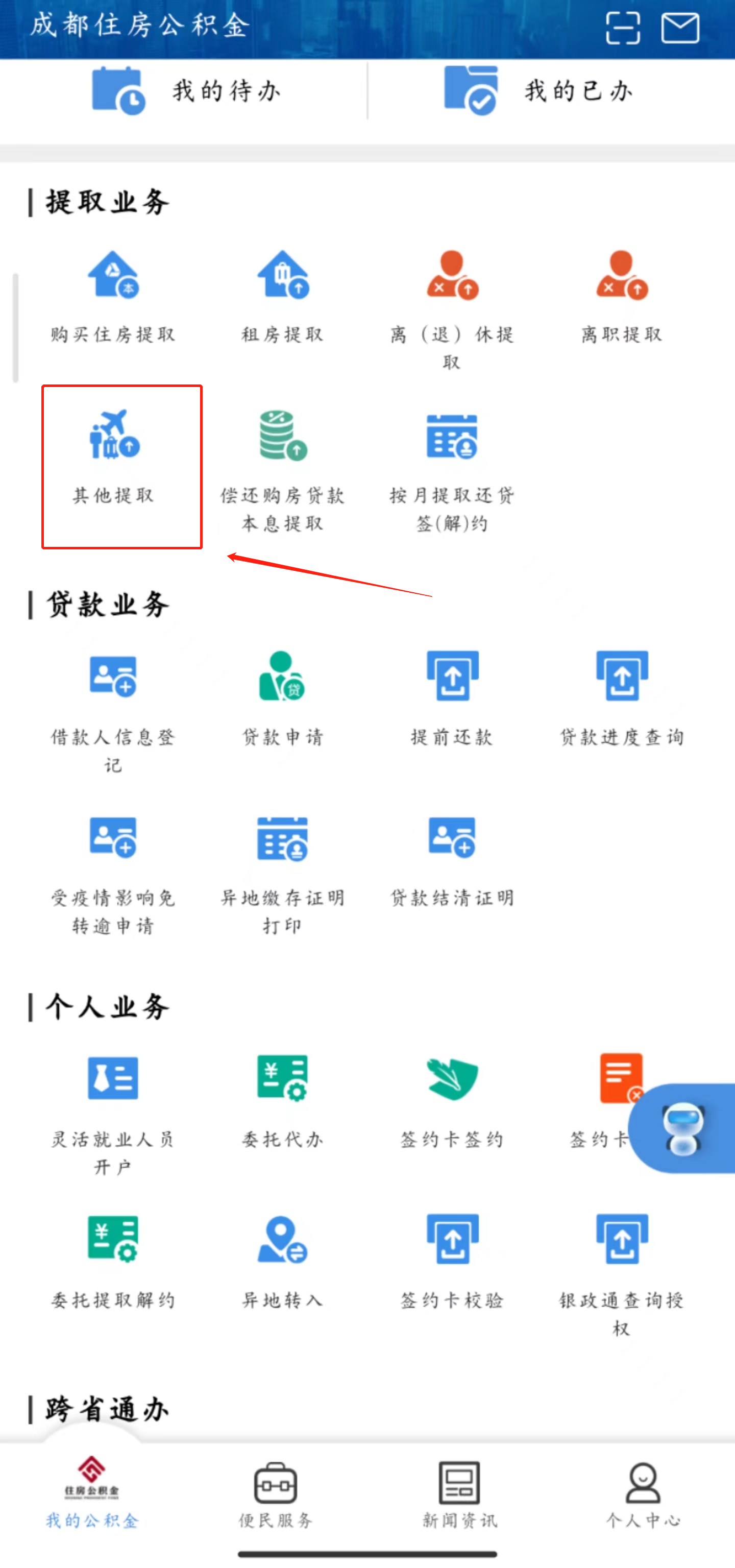This screenshot has width=735, height=1568.
Task: Go to the 新闻资讯 tab
Action: pyautogui.click(x=460, y=1494)
